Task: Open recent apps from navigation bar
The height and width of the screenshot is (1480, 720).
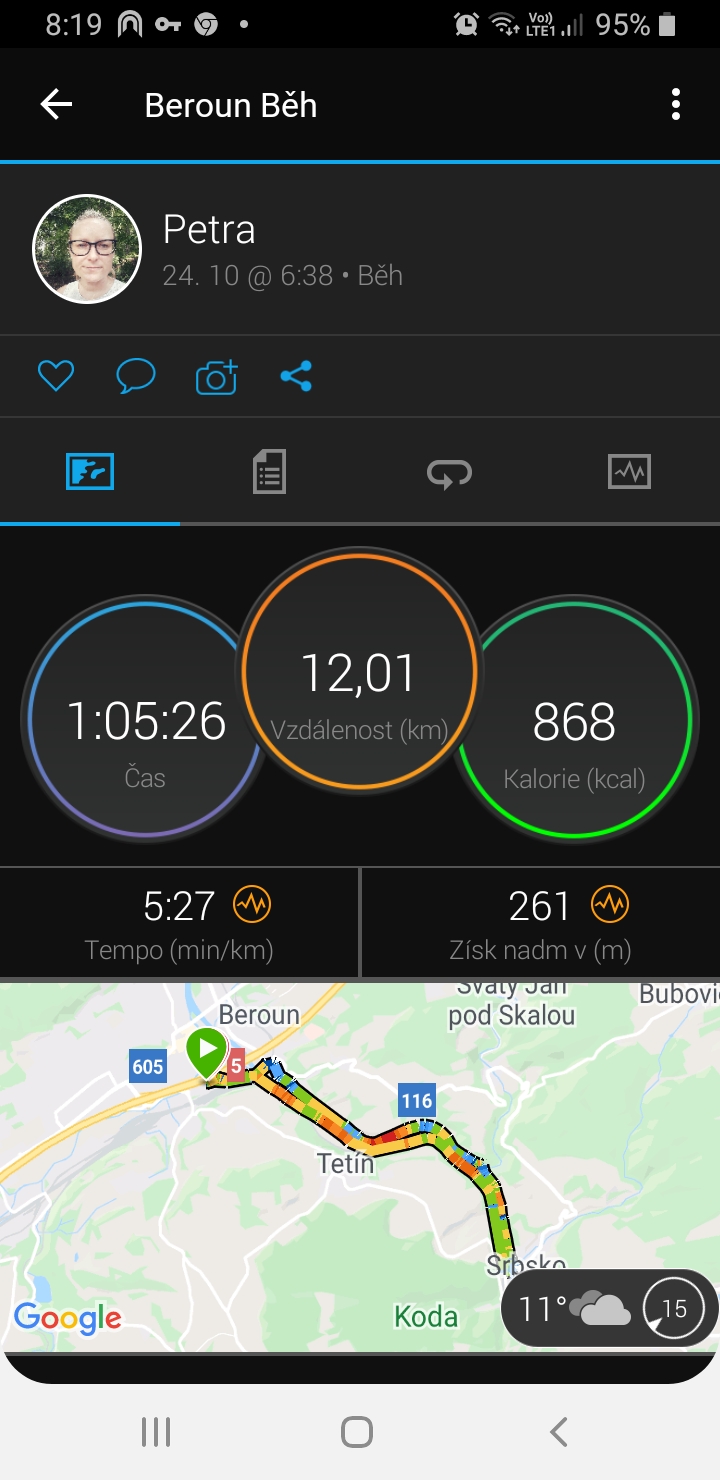Action: click(155, 1432)
